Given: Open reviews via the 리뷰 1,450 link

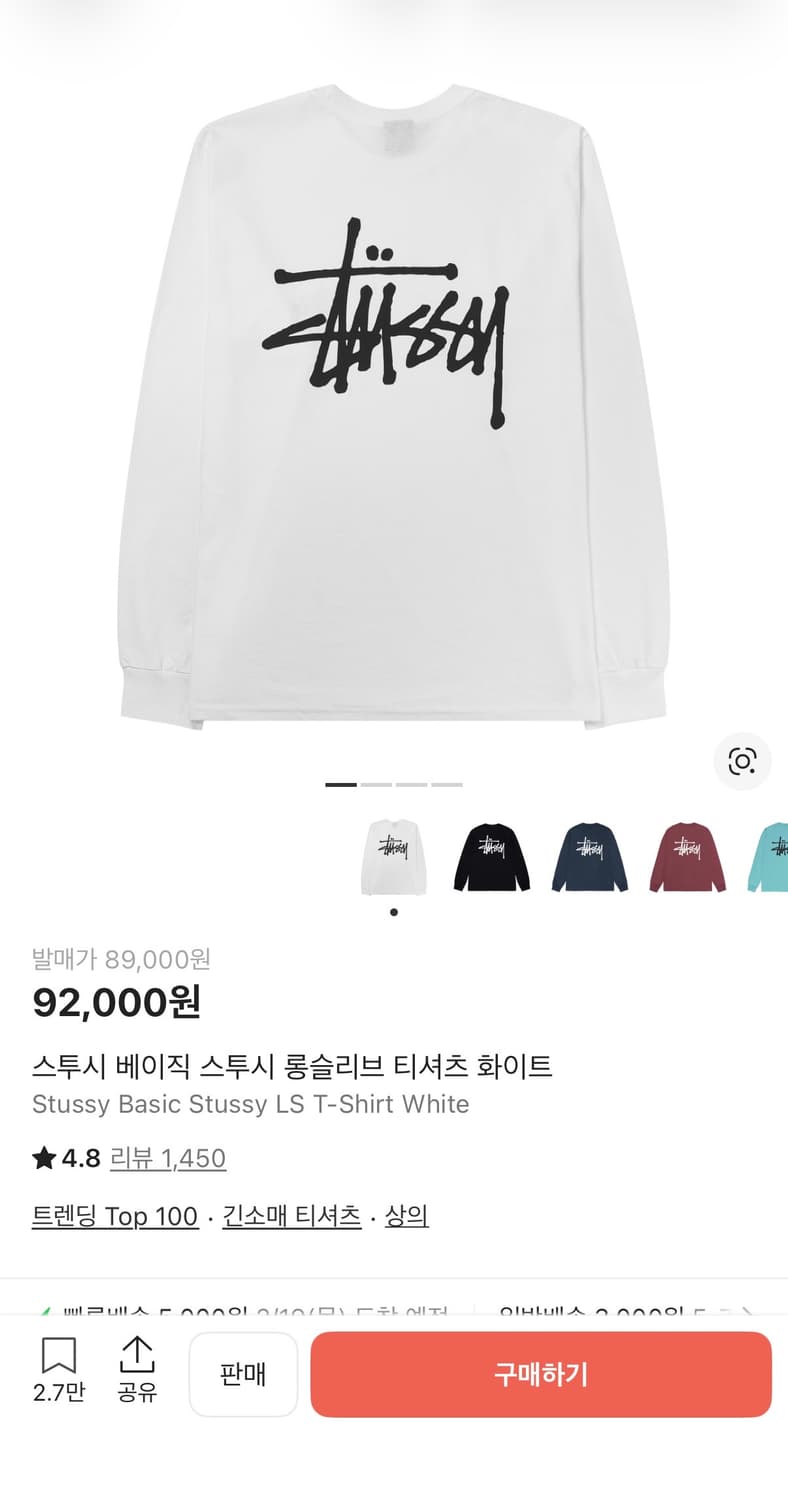Looking at the screenshot, I should (170, 1157).
